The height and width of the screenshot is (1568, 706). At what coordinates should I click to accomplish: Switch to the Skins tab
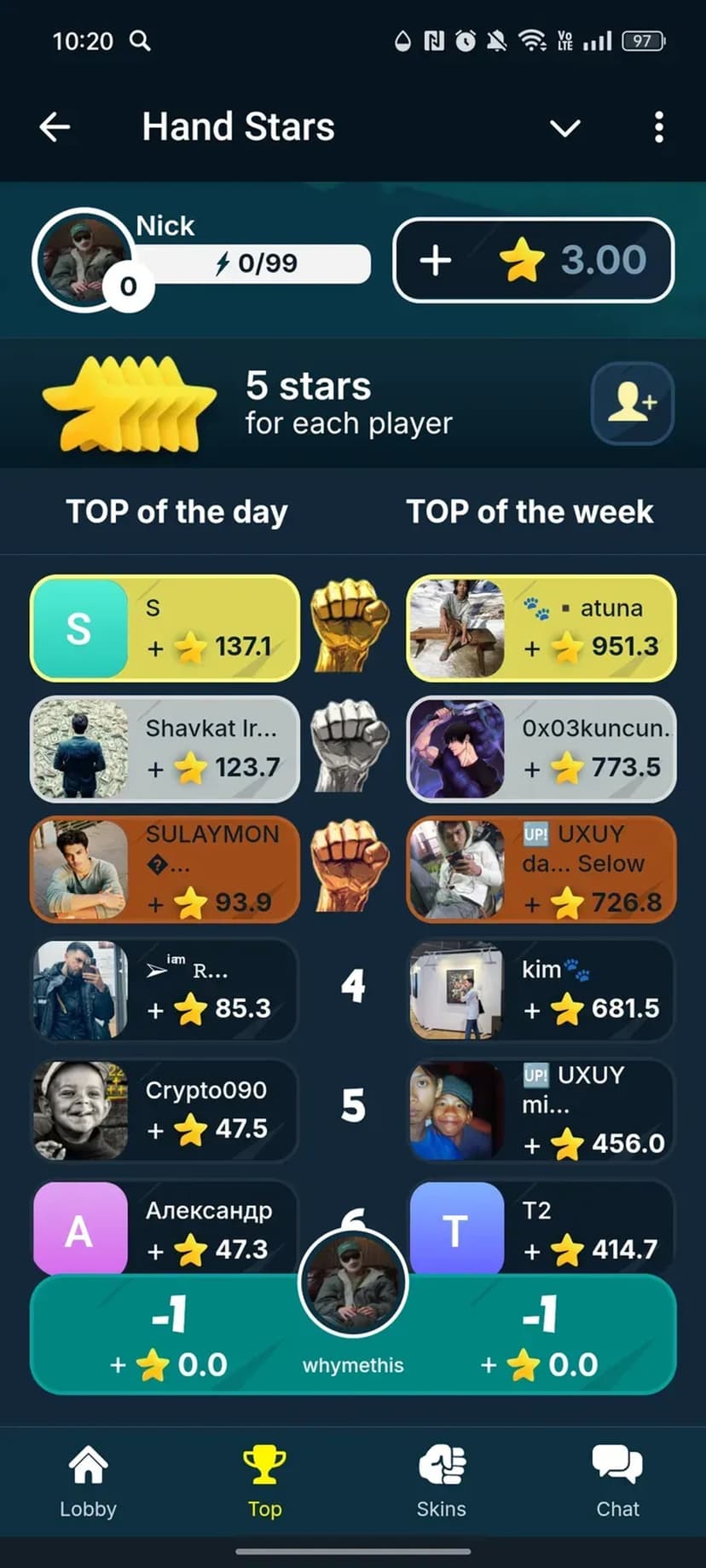[441, 1482]
